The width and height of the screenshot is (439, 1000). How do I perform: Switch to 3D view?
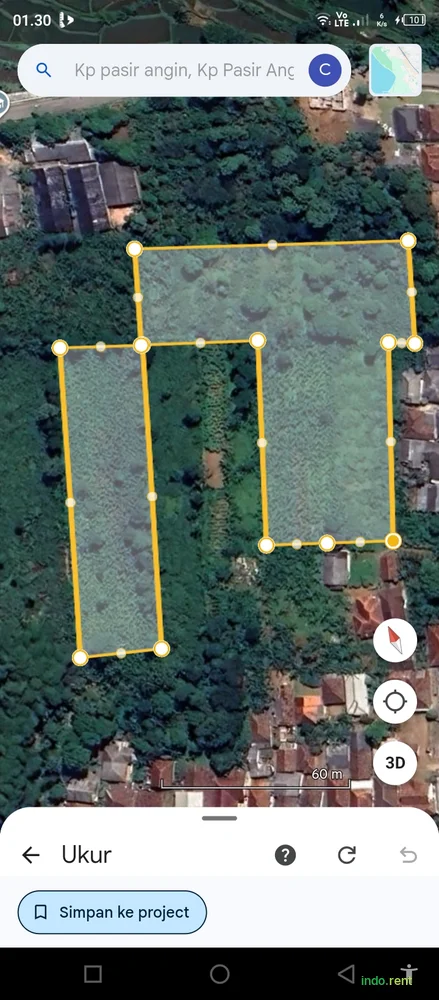[395, 763]
